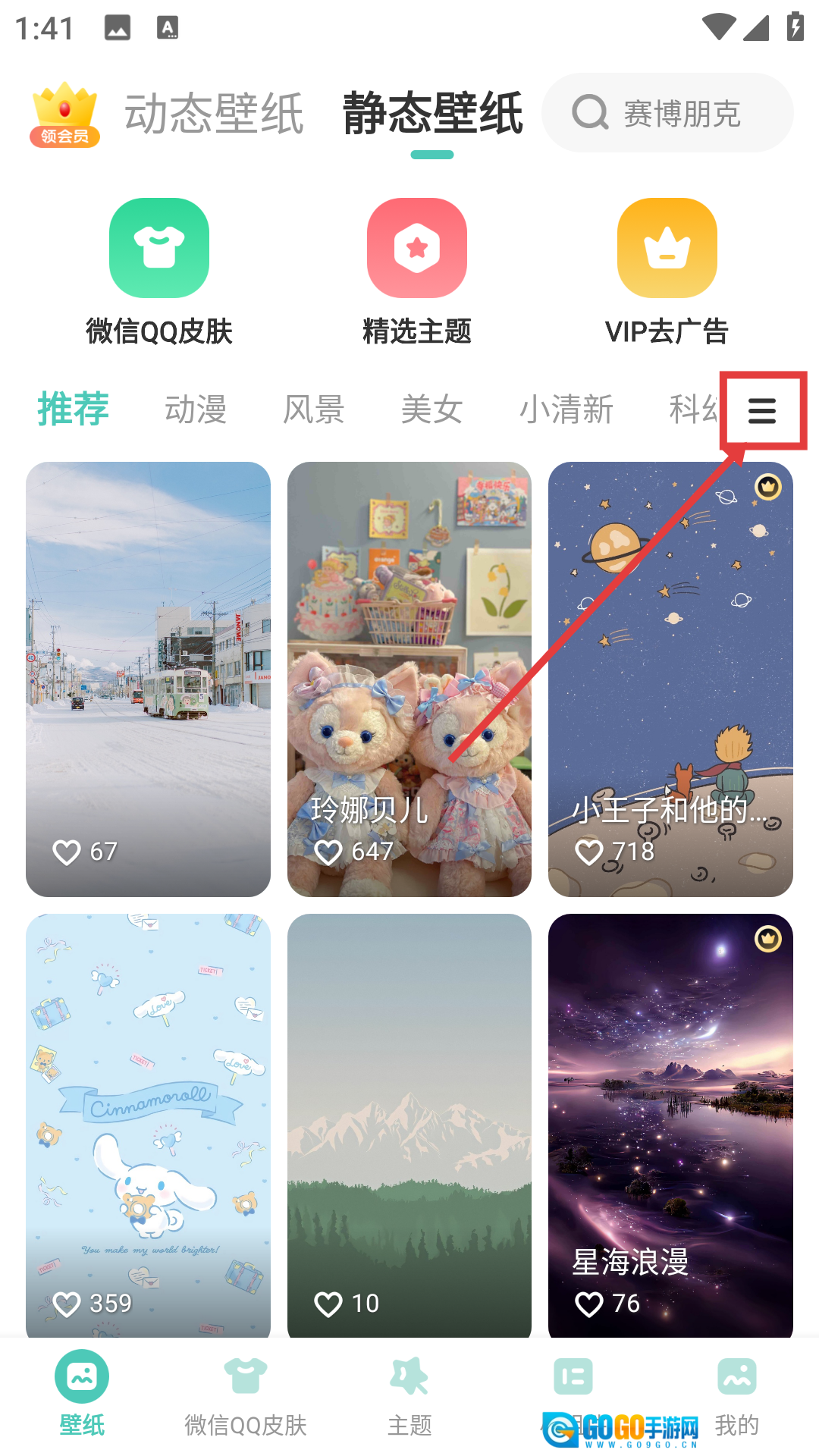The height and width of the screenshot is (1456, 819).
Task: Switch to the 动态壁纸 tab
Action: pyautogui.click(x=214, y=114)
